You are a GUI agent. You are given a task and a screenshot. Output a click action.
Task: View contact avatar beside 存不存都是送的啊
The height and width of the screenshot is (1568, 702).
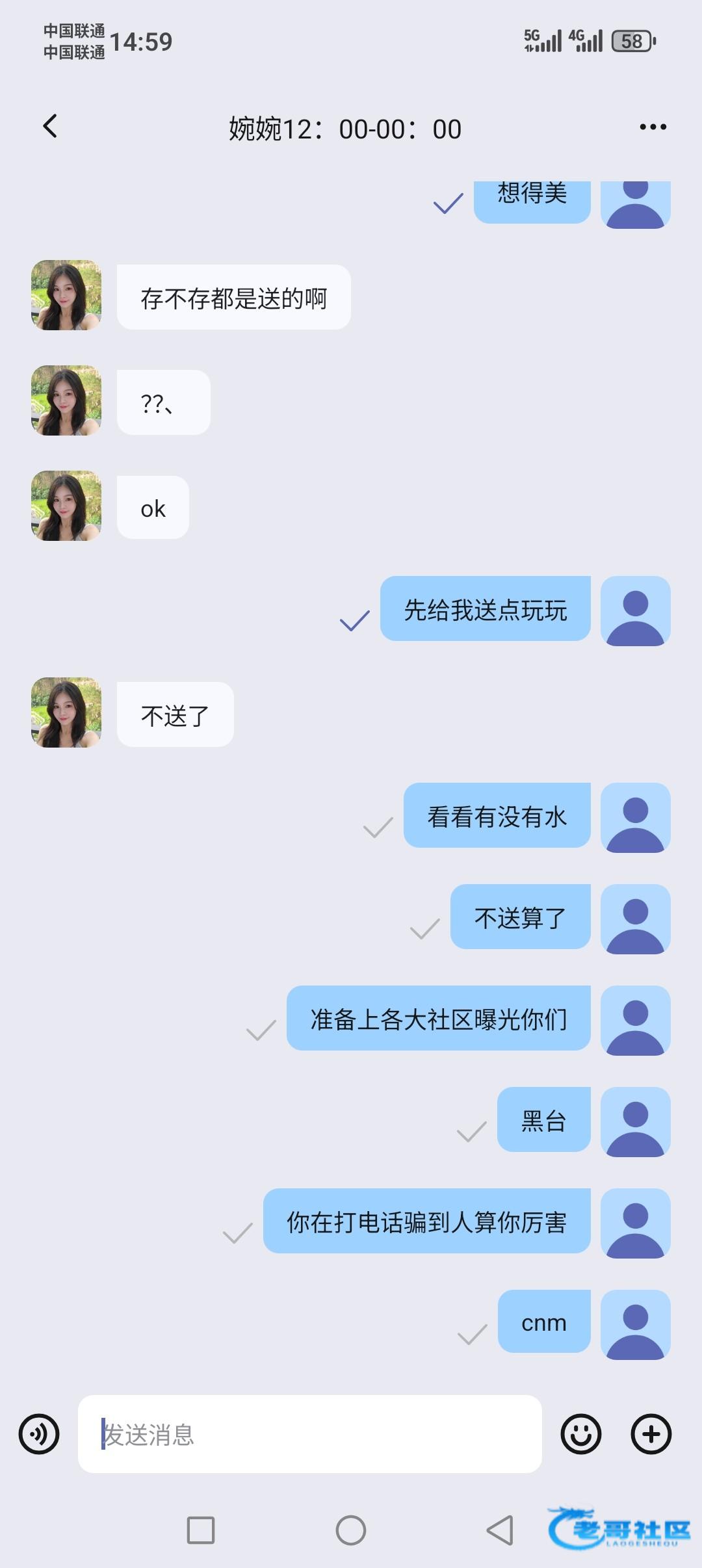pyautogui.click(x=66, y=296)
